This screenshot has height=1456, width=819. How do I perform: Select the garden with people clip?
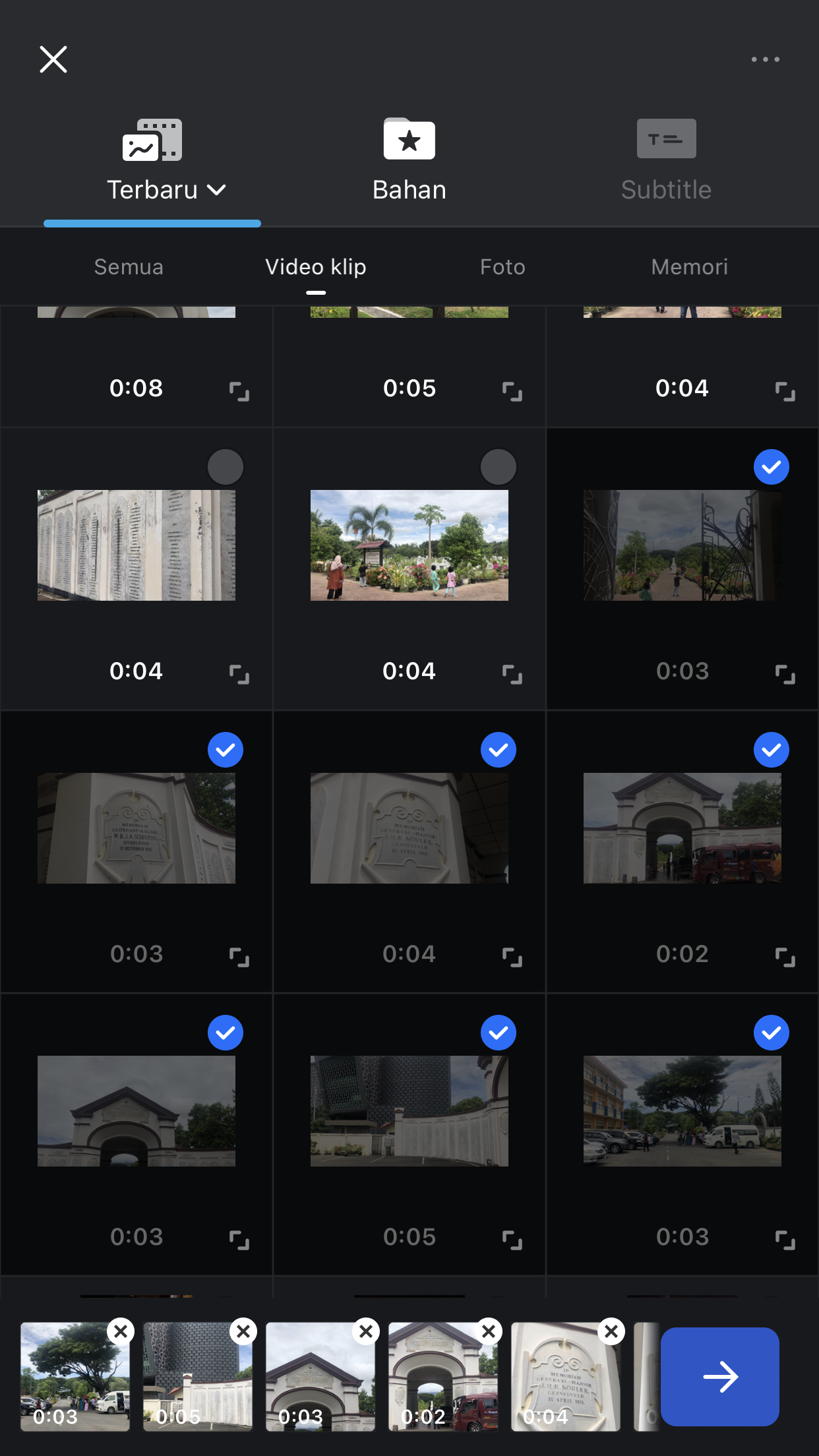(x=498, y=468)
